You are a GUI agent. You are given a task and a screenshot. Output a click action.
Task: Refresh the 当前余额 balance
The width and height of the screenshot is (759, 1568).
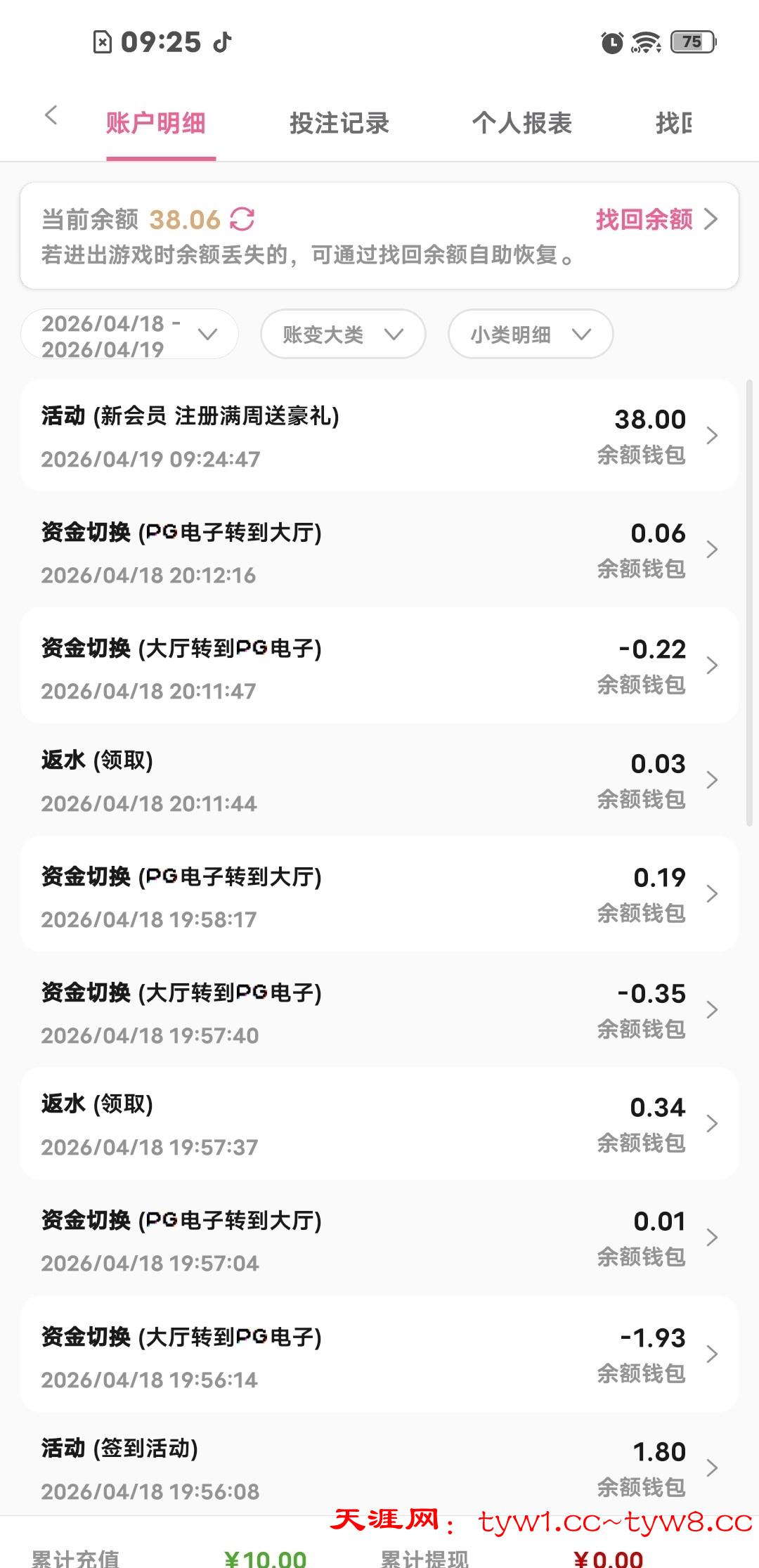pyautogui.click(x=242, y=219)
